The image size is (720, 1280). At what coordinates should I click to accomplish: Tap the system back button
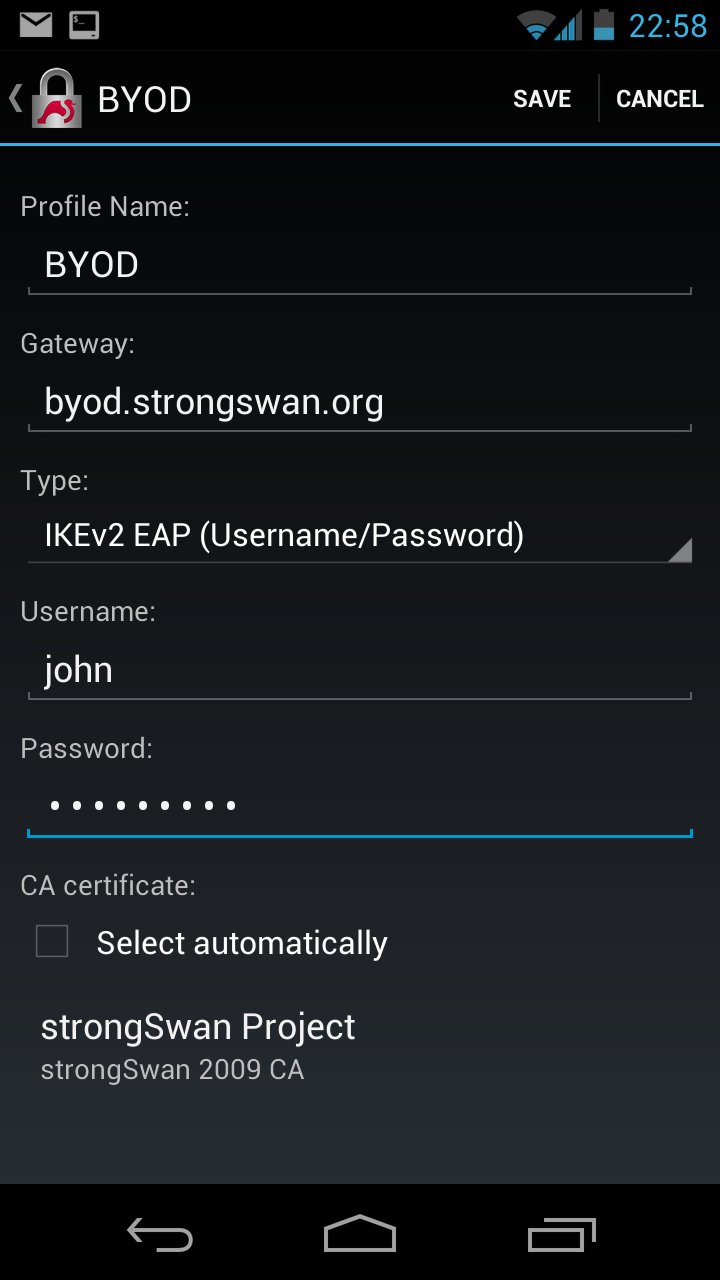click(160, 1236)
